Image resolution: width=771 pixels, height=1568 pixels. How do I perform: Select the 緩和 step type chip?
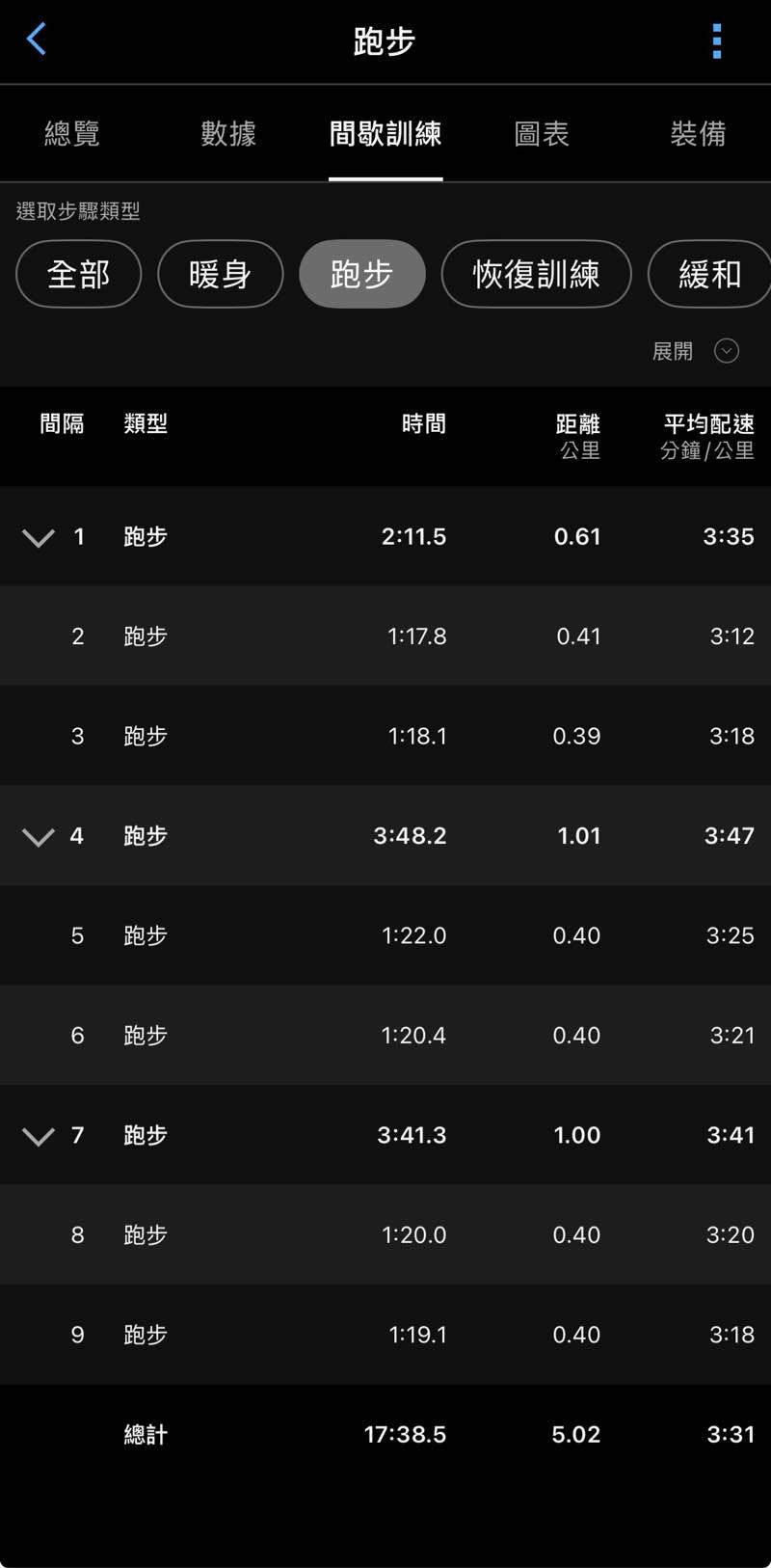[x=709, y=274]
